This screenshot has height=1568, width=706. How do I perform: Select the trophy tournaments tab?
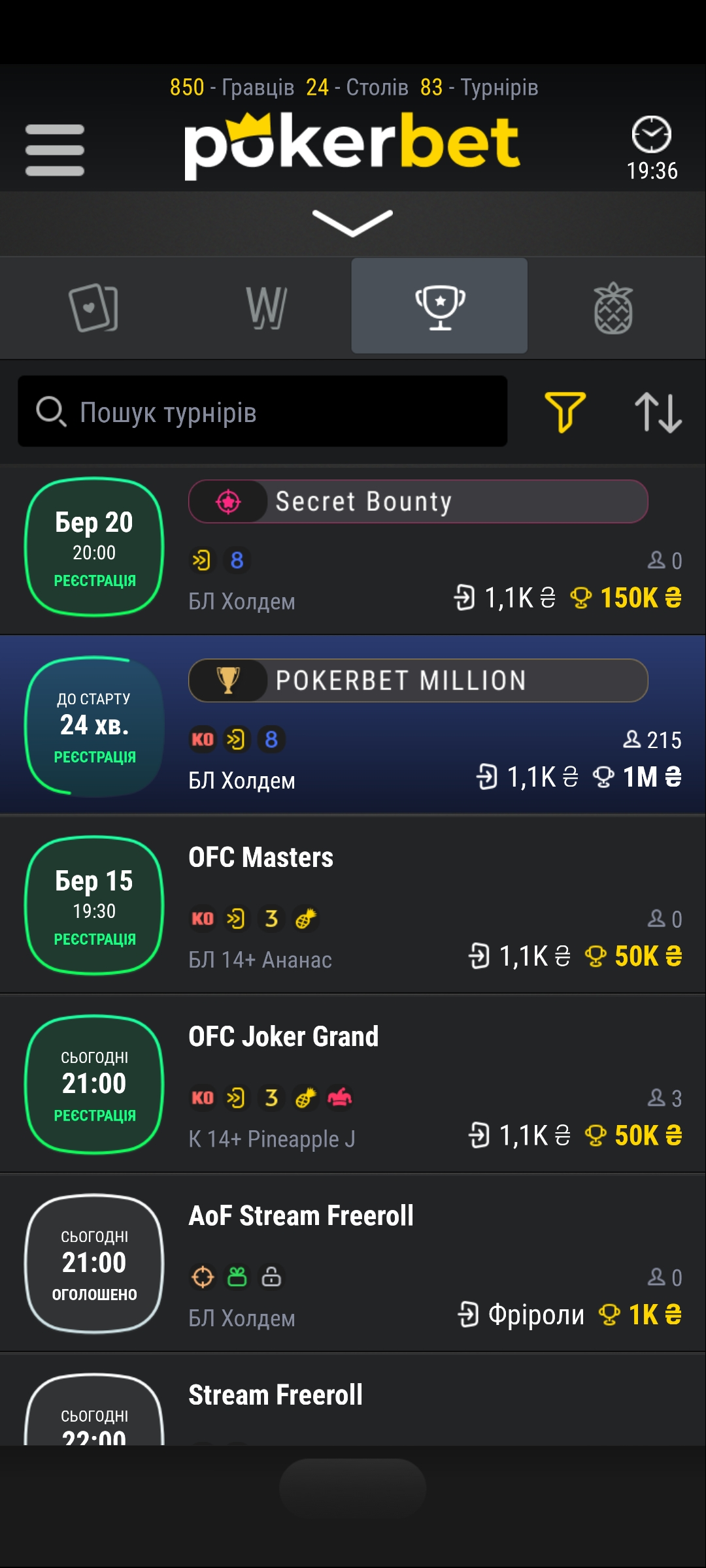click(440, 306)
